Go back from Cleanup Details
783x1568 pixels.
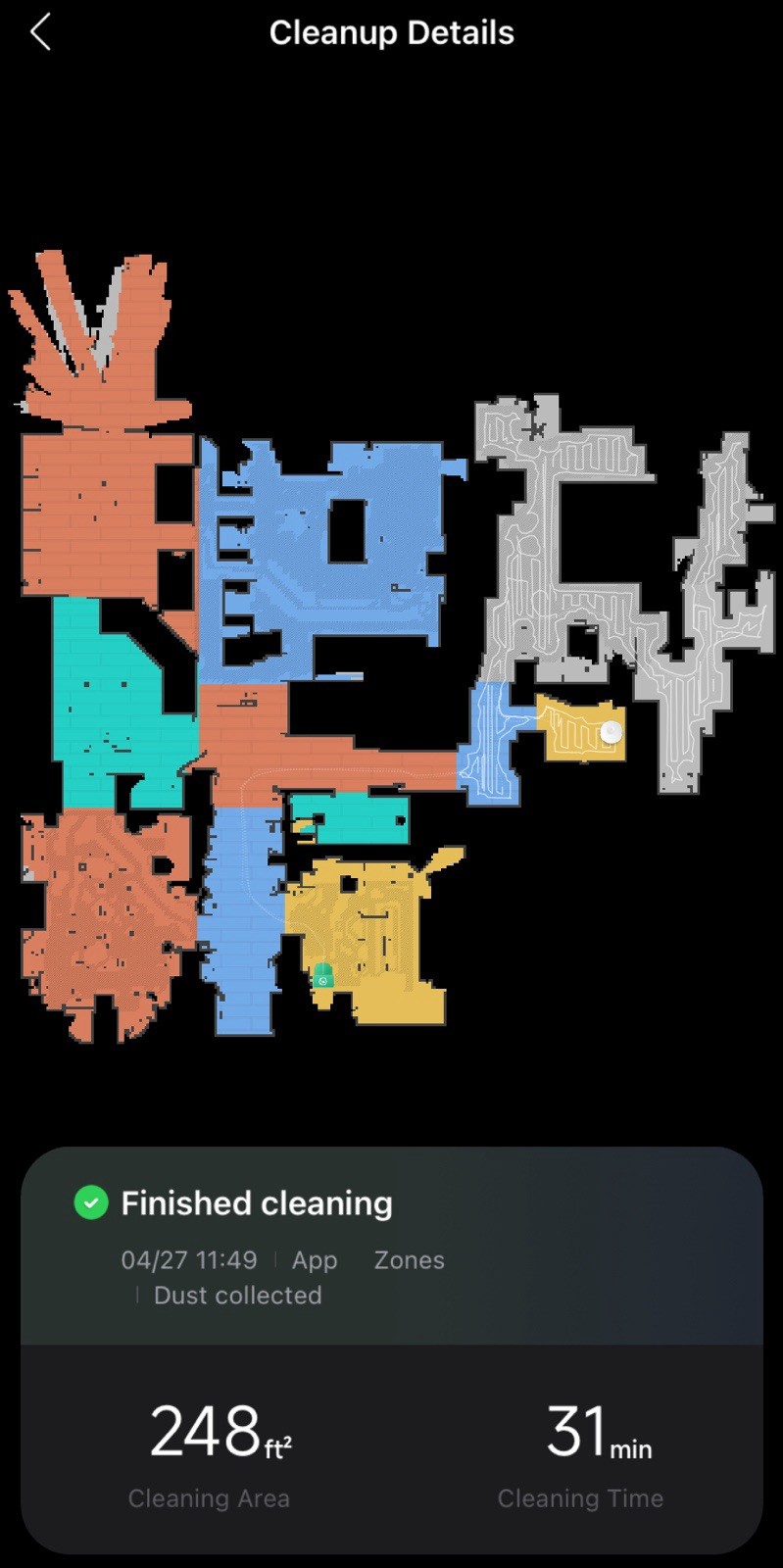40,32
